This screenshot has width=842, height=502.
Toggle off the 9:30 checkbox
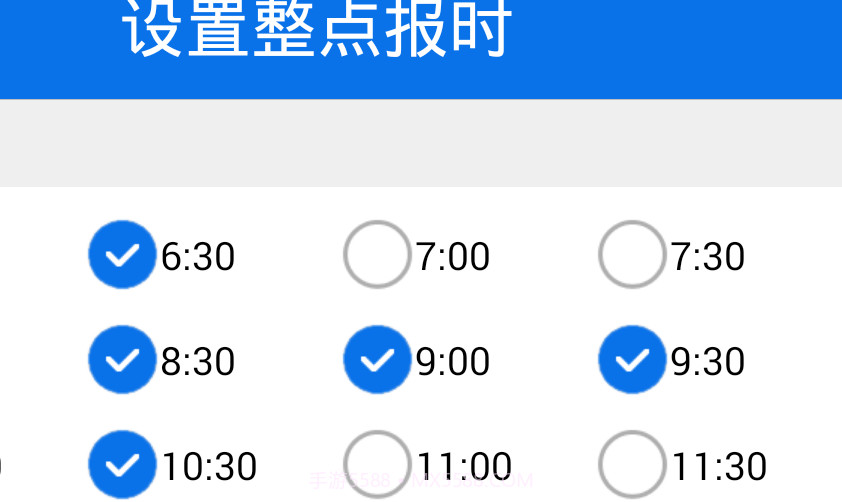632,360
